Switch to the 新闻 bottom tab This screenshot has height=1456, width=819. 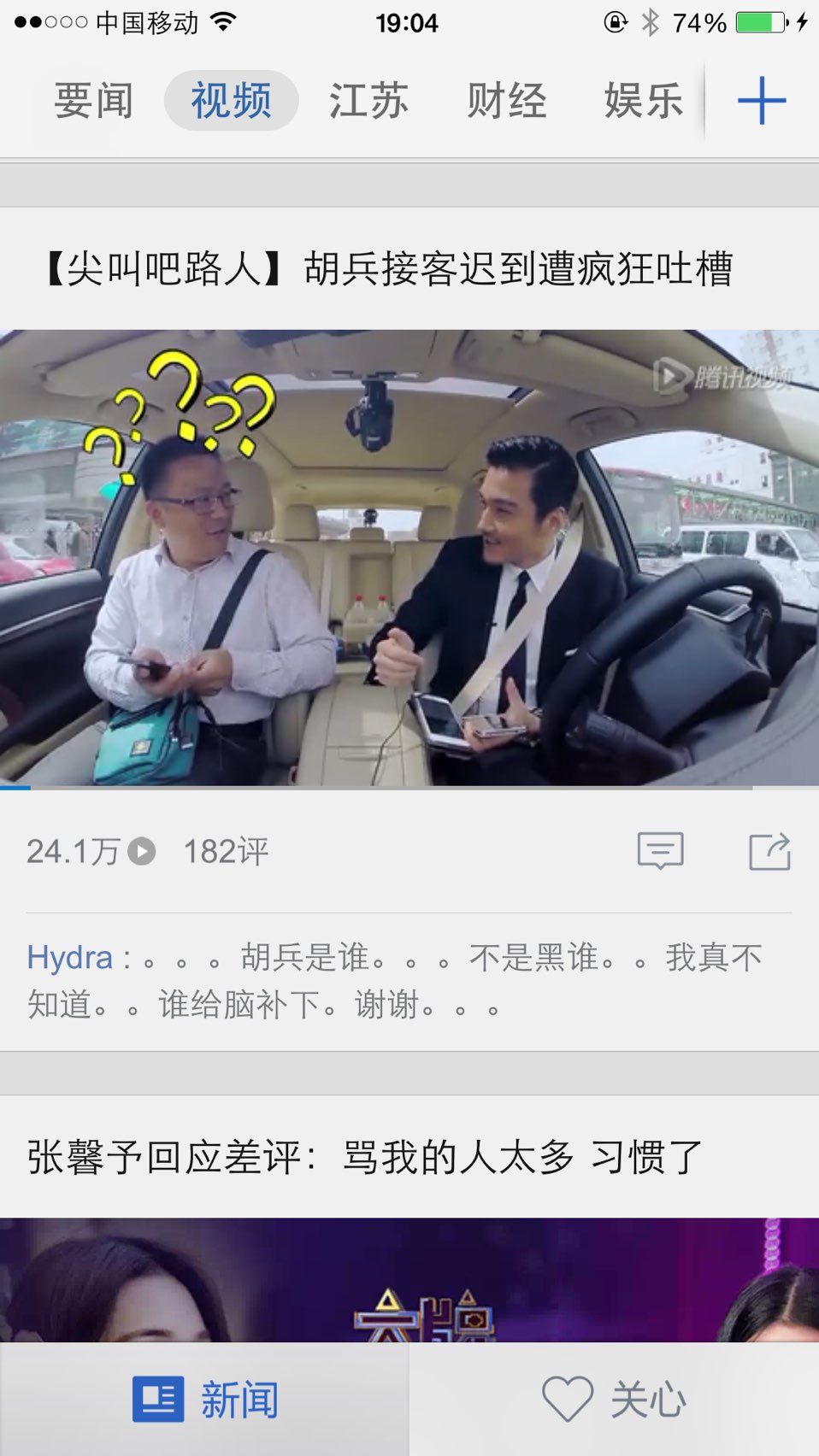[205, 1400]
